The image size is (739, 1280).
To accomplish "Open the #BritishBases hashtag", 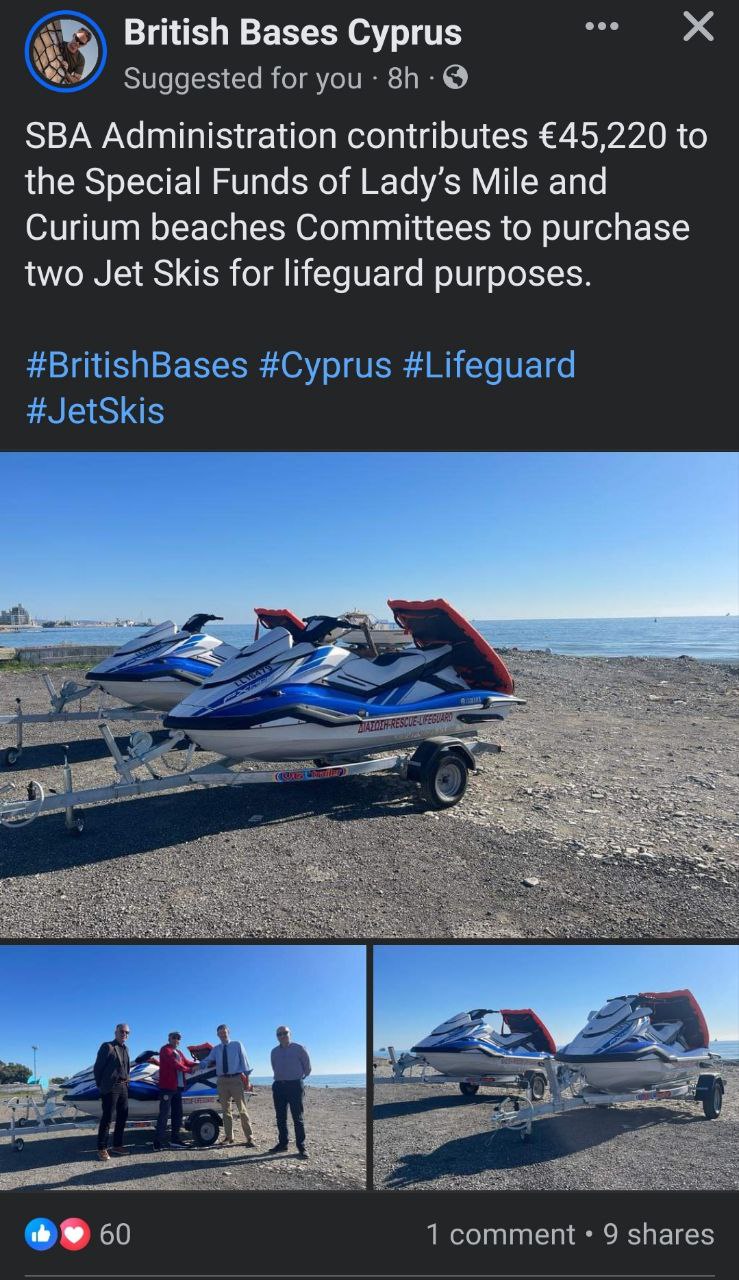I will [x=136, y=365].
